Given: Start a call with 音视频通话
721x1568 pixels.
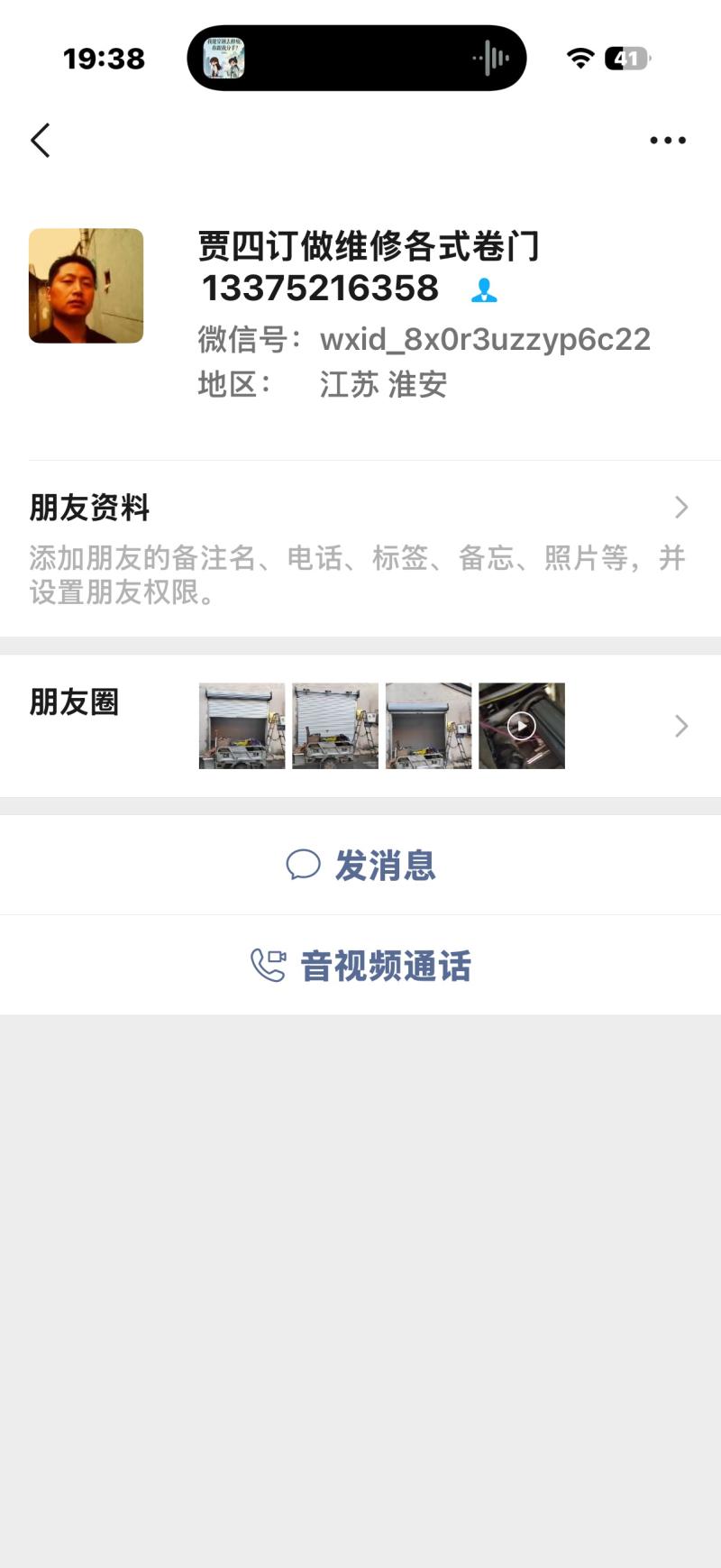Looking at the screenshot, I should tap(360, 966).
